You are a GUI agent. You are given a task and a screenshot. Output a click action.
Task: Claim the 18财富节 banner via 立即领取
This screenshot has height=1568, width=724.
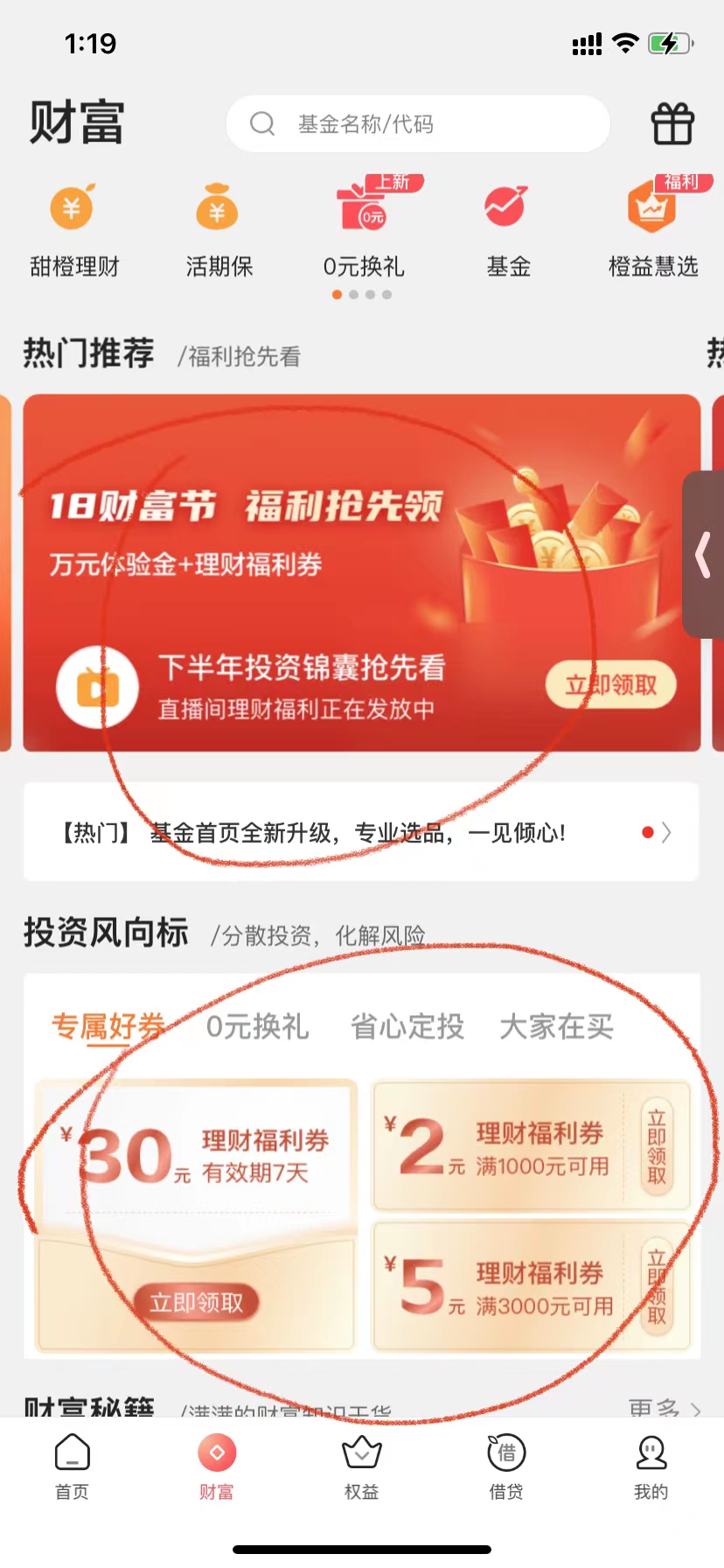[x=611, y=685]
